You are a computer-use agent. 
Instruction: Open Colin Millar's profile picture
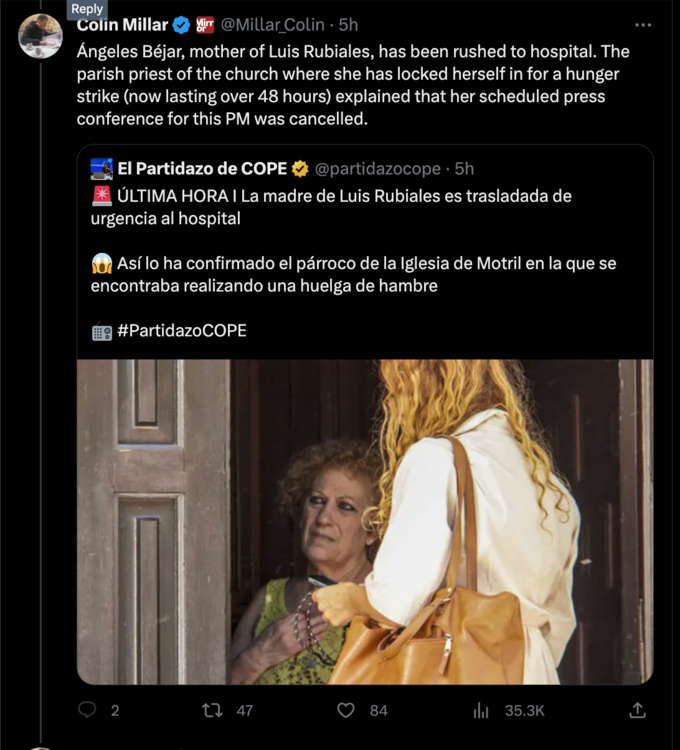(x=40, y=37)
